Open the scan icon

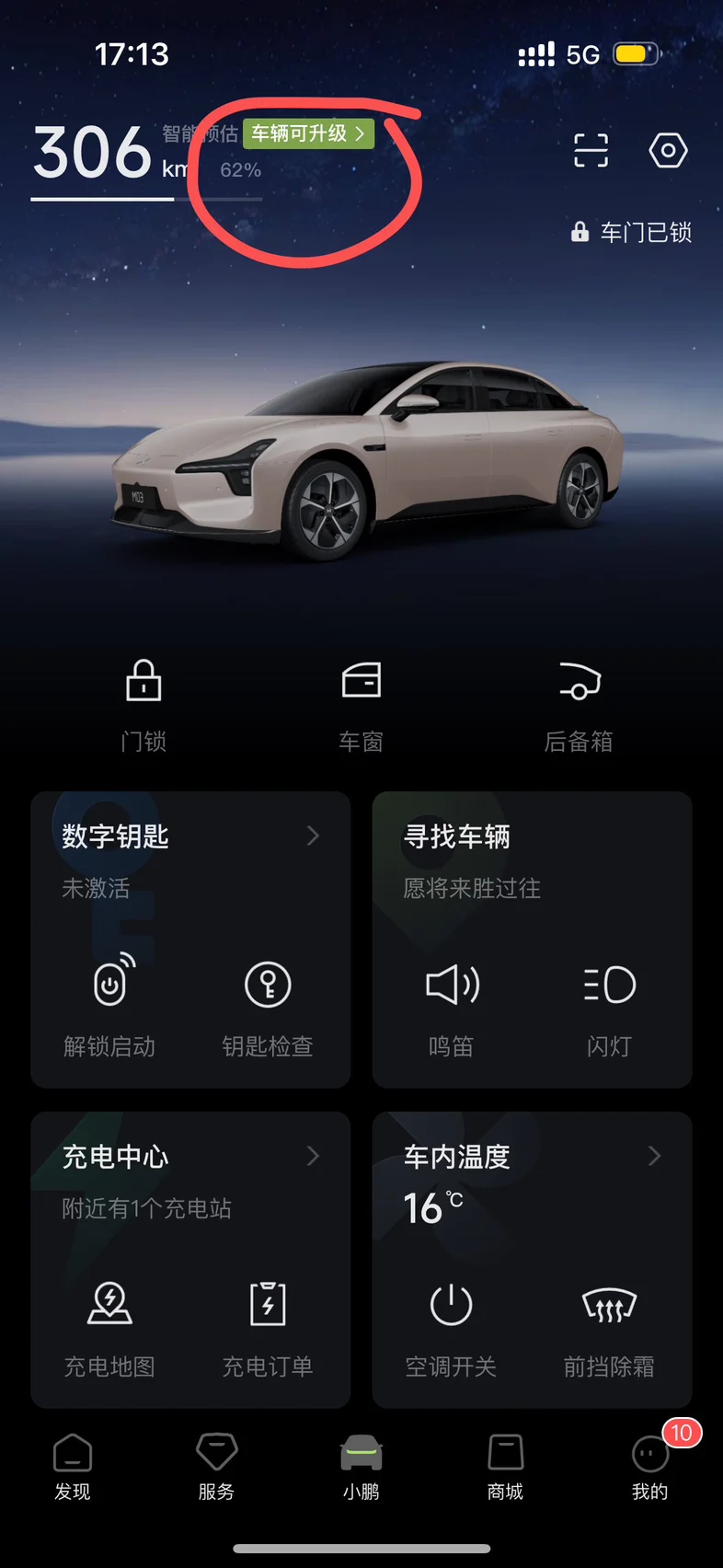(591, 150)
